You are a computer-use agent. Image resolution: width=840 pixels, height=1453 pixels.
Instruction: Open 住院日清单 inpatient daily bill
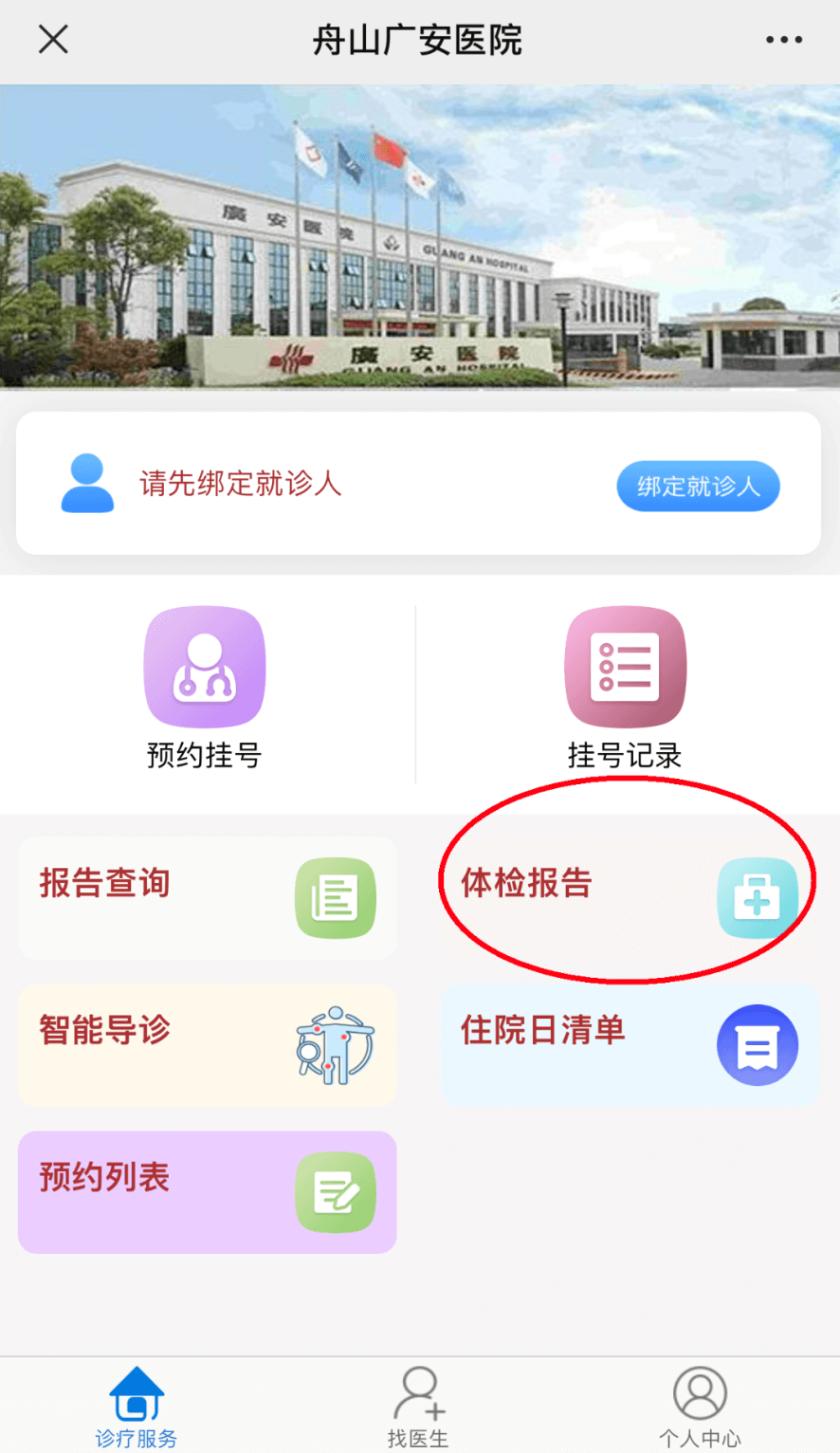coord(628,1044)
